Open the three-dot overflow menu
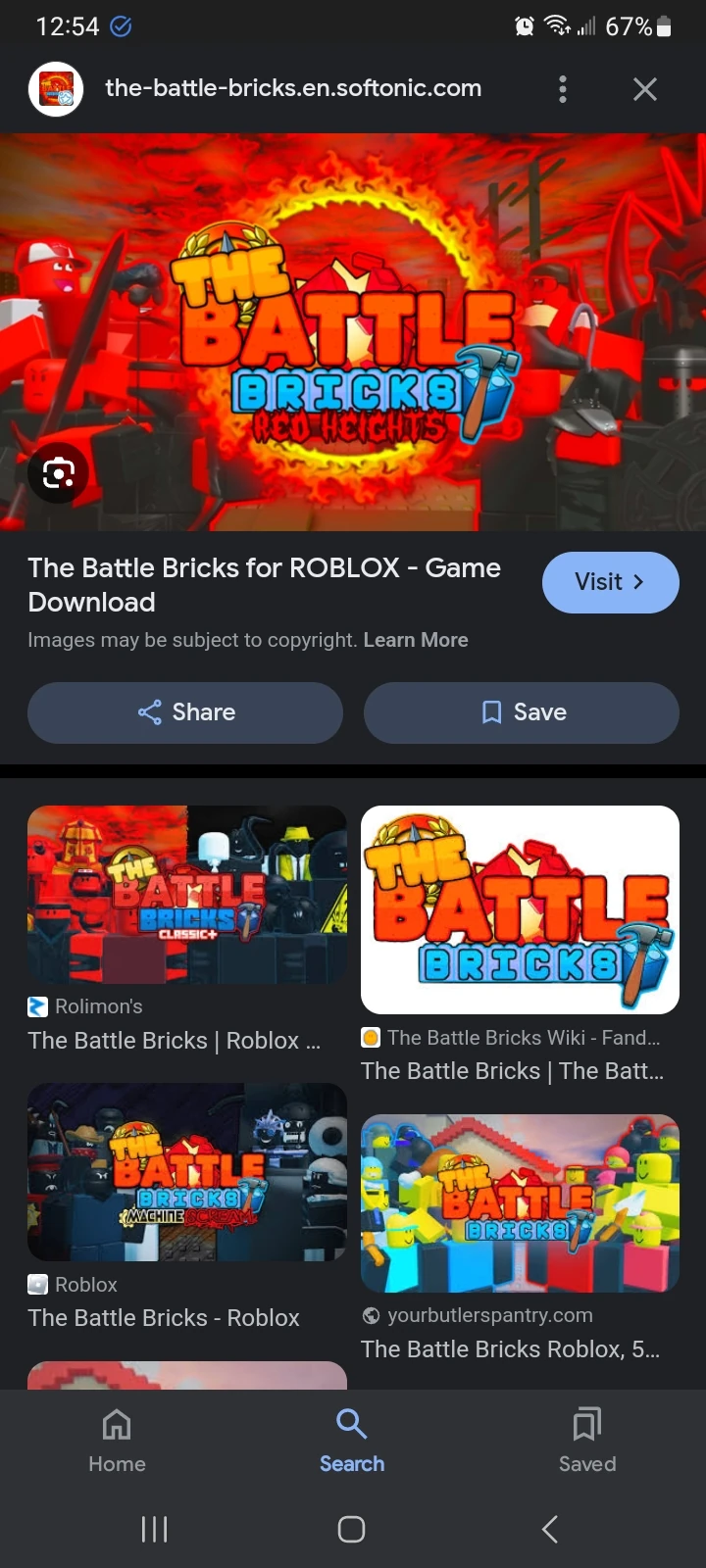The image size is (706, 1568). pos(562,89)
